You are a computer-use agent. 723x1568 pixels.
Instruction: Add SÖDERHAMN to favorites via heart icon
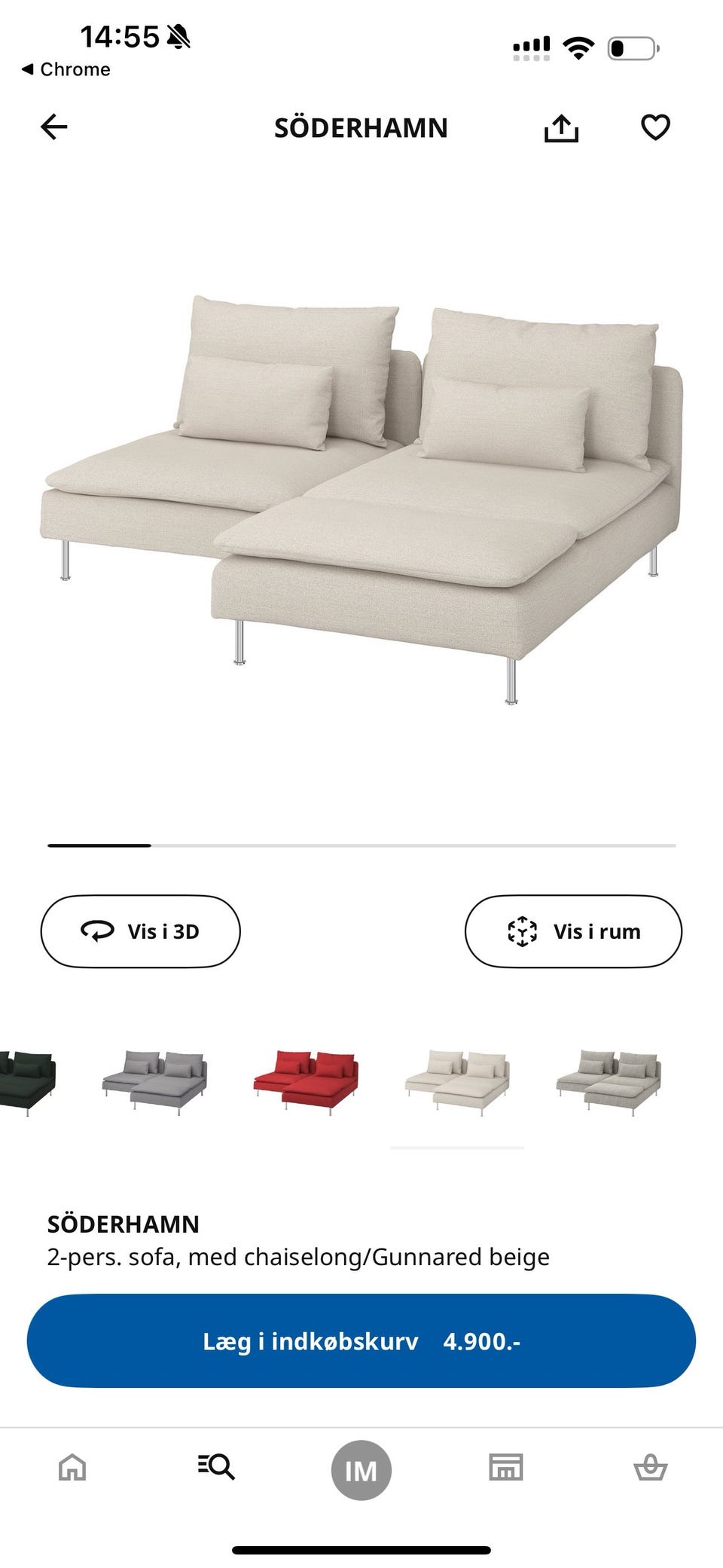coord(655,127)
